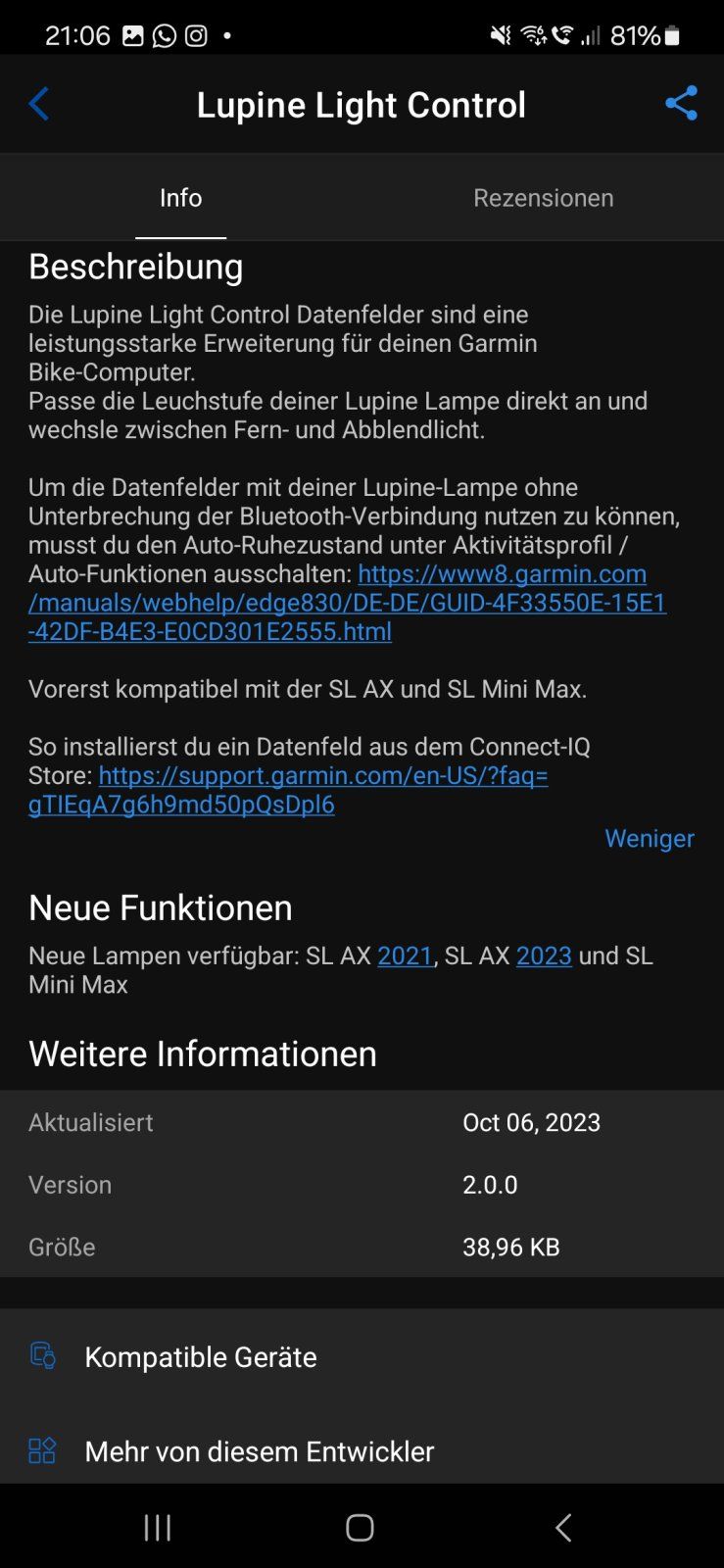Go back using the app bar arrow
The width and height of the screenshot is (724, 1568).
(38, 104)
